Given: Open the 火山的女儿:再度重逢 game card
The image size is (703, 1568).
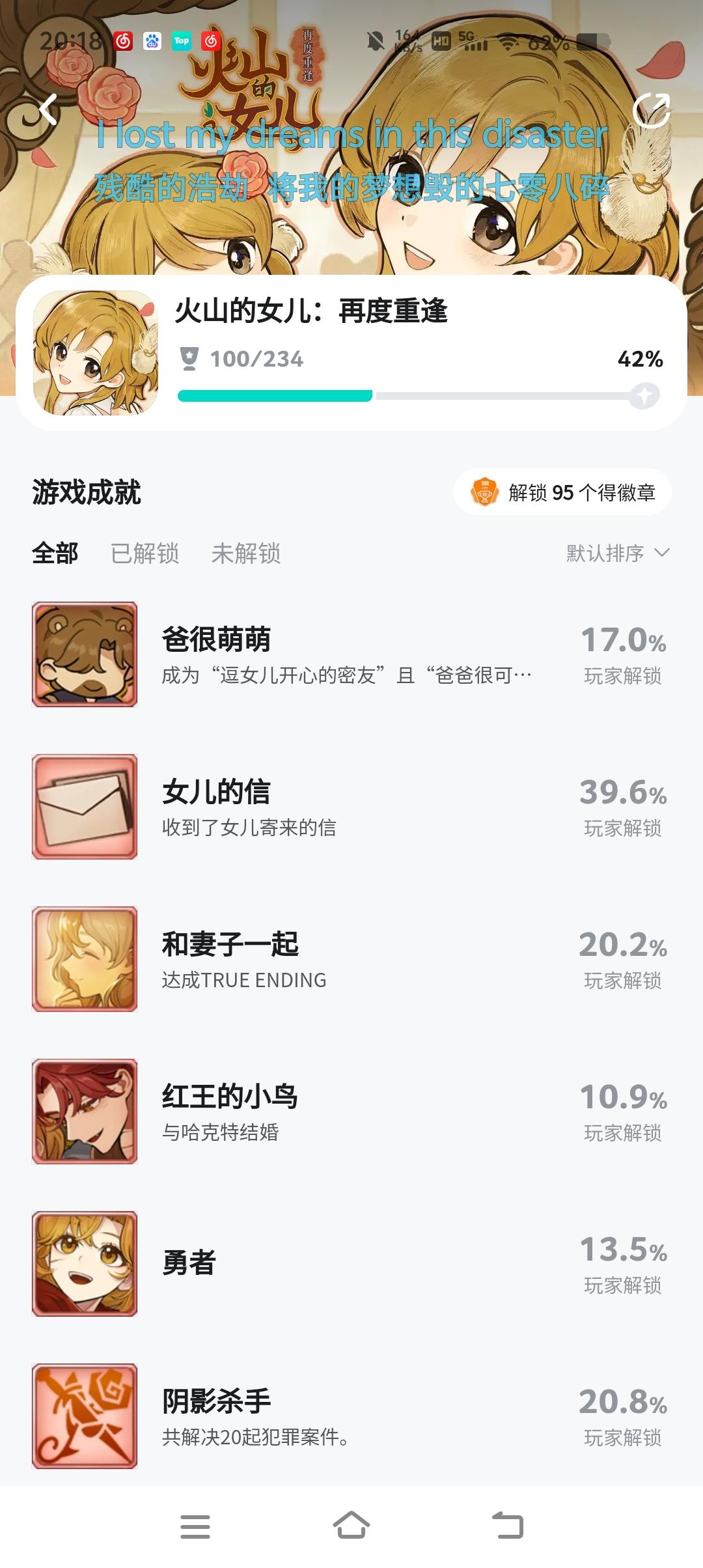Looking at the screenshot, I should (351, 353).
